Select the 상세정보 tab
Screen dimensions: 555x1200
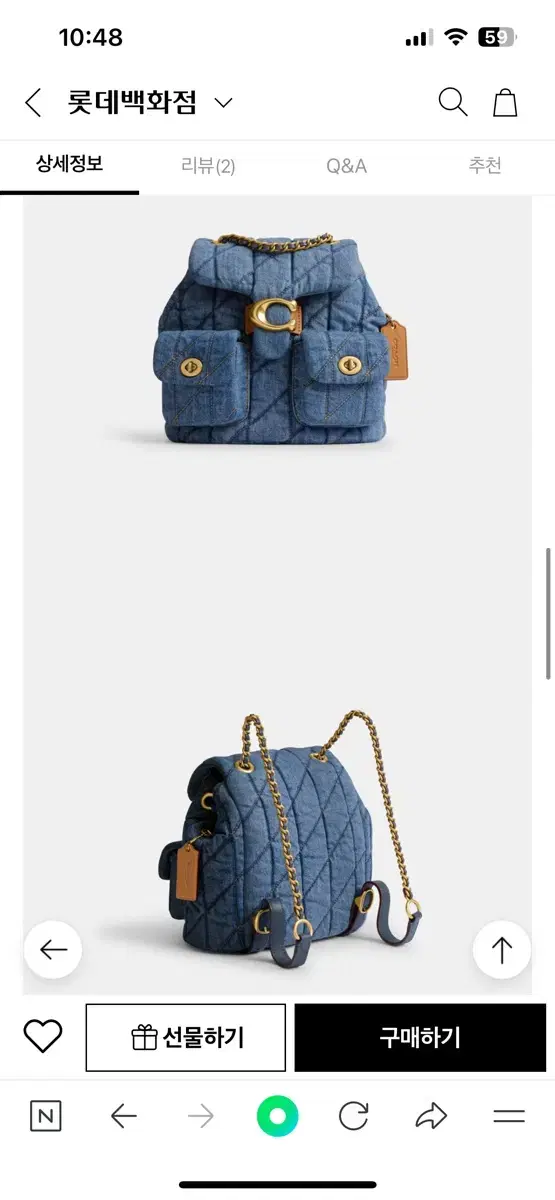pos(69,164)
